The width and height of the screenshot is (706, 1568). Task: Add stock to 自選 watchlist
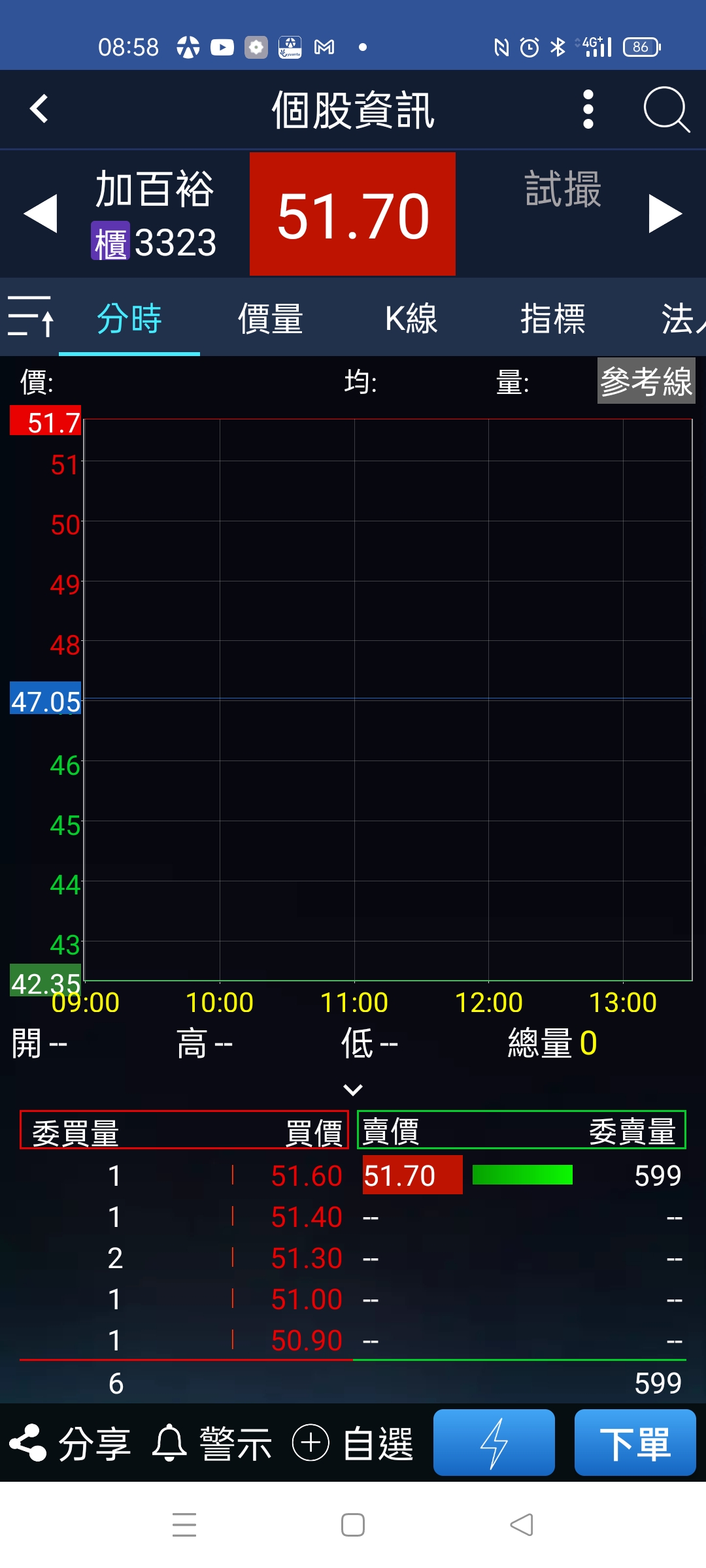pyautogui.click(x=353, y=1443)
